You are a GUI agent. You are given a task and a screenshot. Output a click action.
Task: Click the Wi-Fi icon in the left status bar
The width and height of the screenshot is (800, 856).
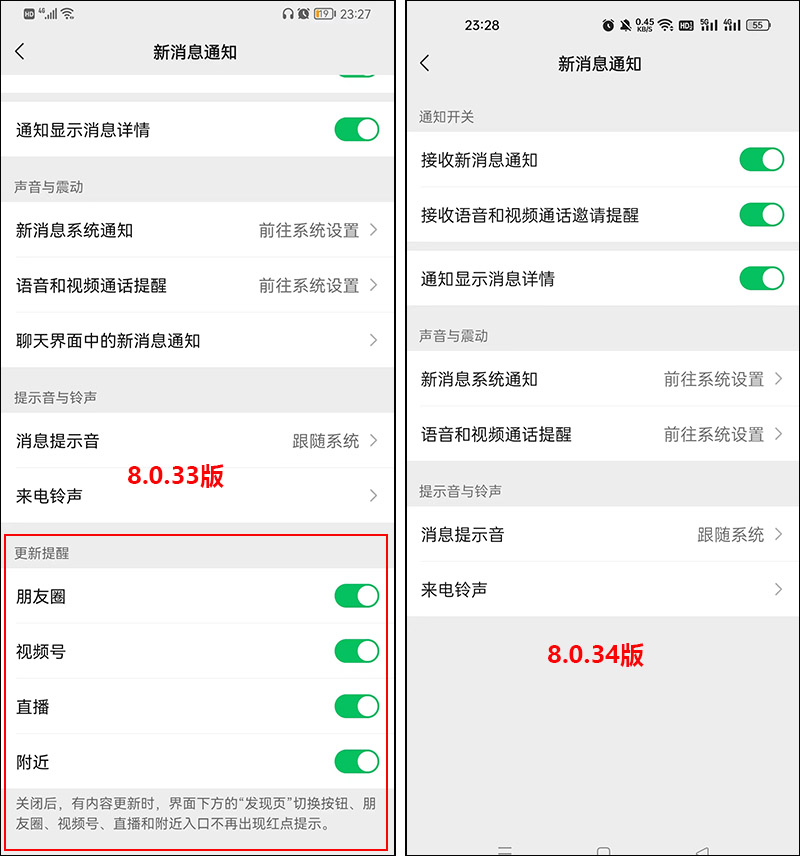(68, 13)
